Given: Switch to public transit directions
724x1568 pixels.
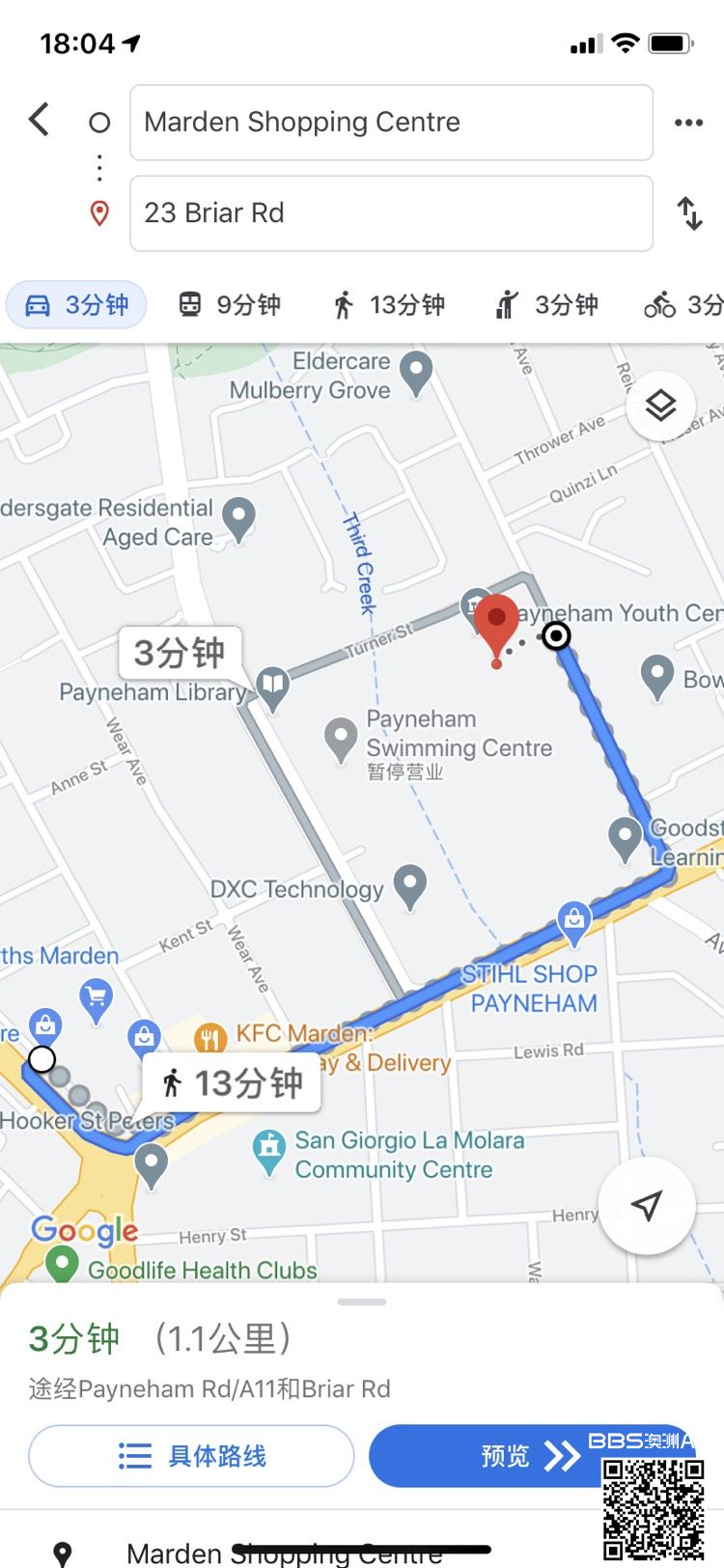Looking at the screenshot, I should pyautogui.click(x=230, y=306).
